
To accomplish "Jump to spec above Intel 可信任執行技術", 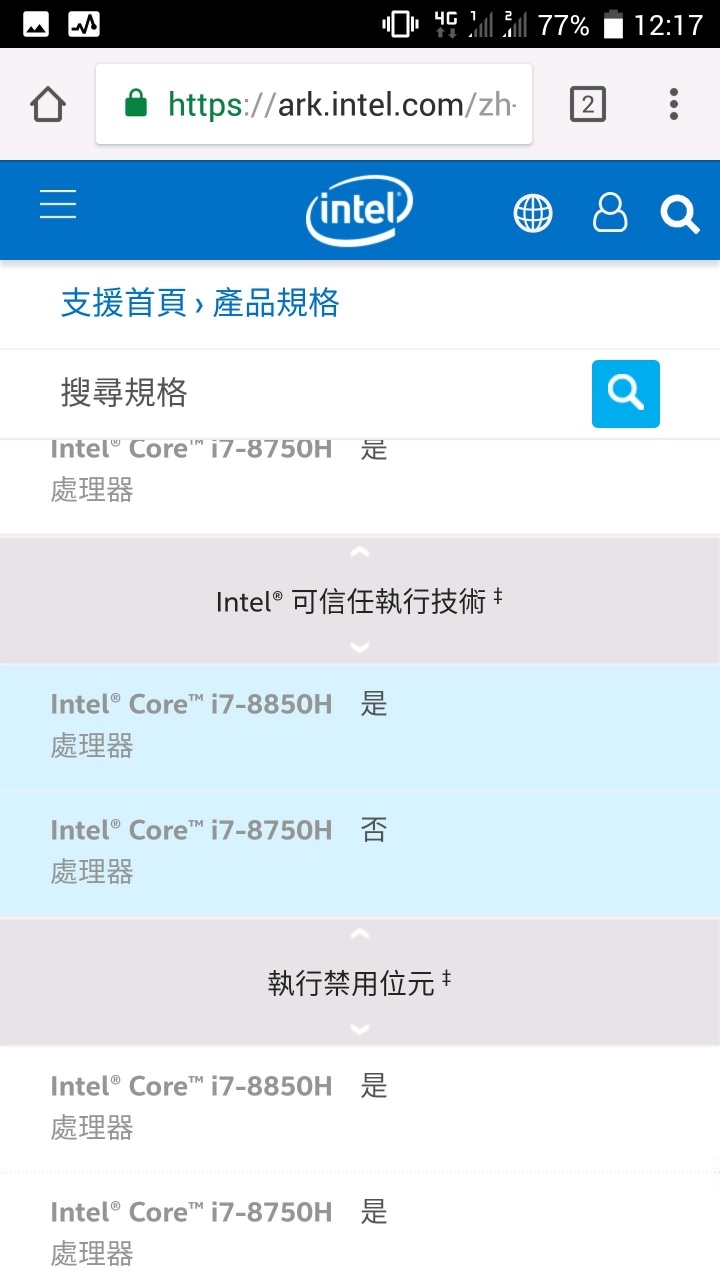I will 360,552.
